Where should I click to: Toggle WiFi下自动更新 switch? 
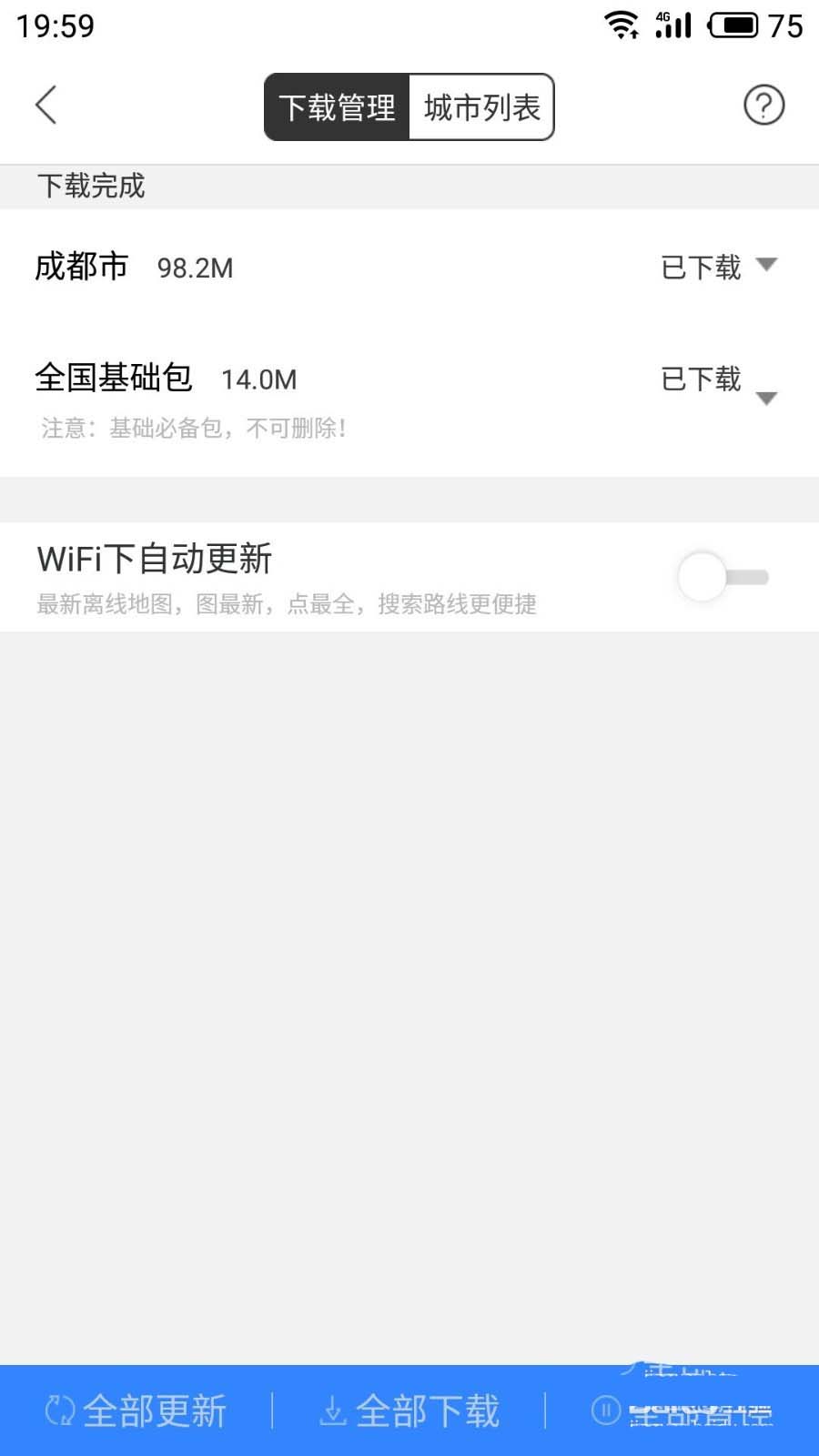[x=723, y=577]
